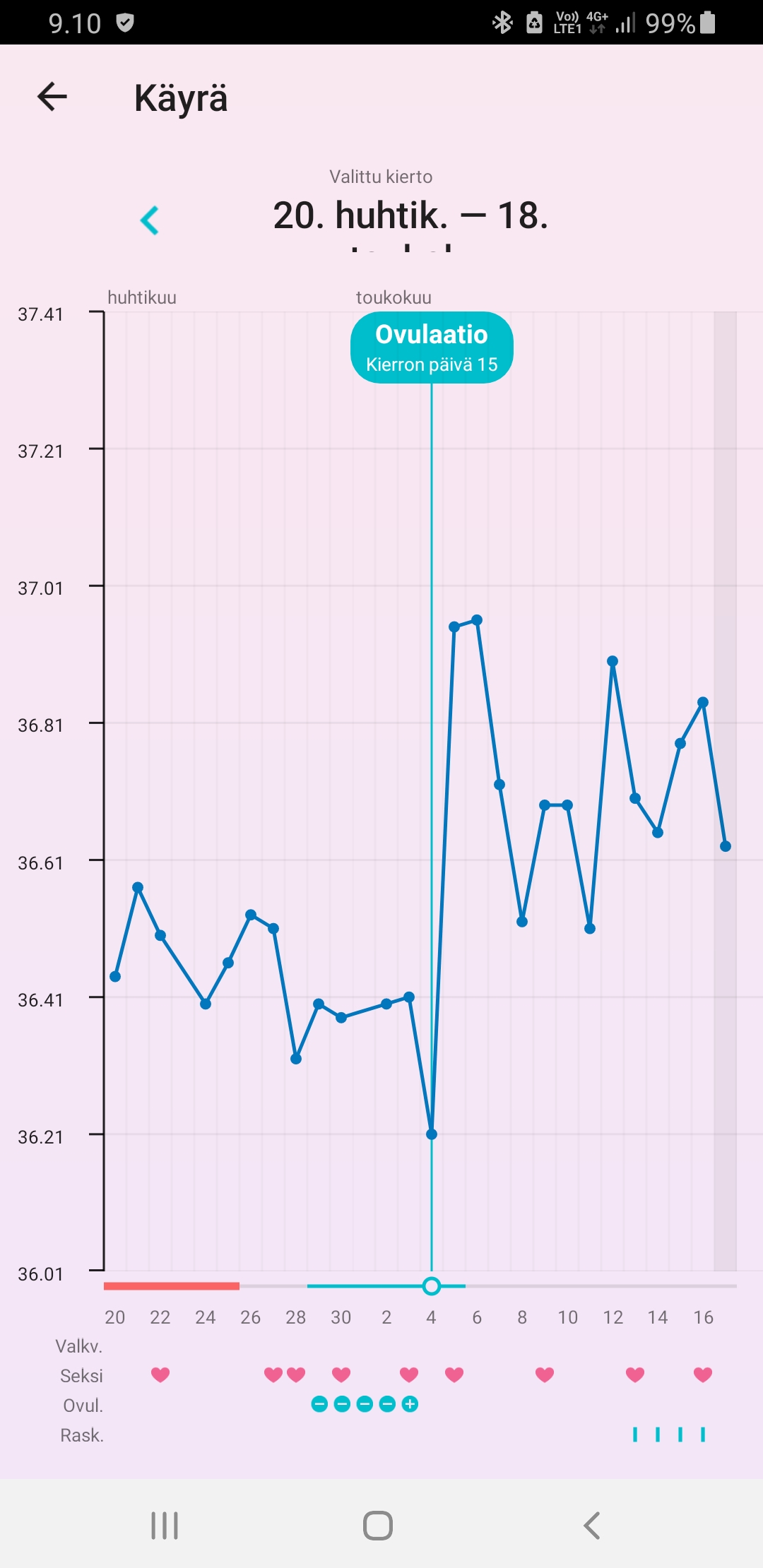Go to the system home screen

pyautogui.click(x=378, y=1526)
